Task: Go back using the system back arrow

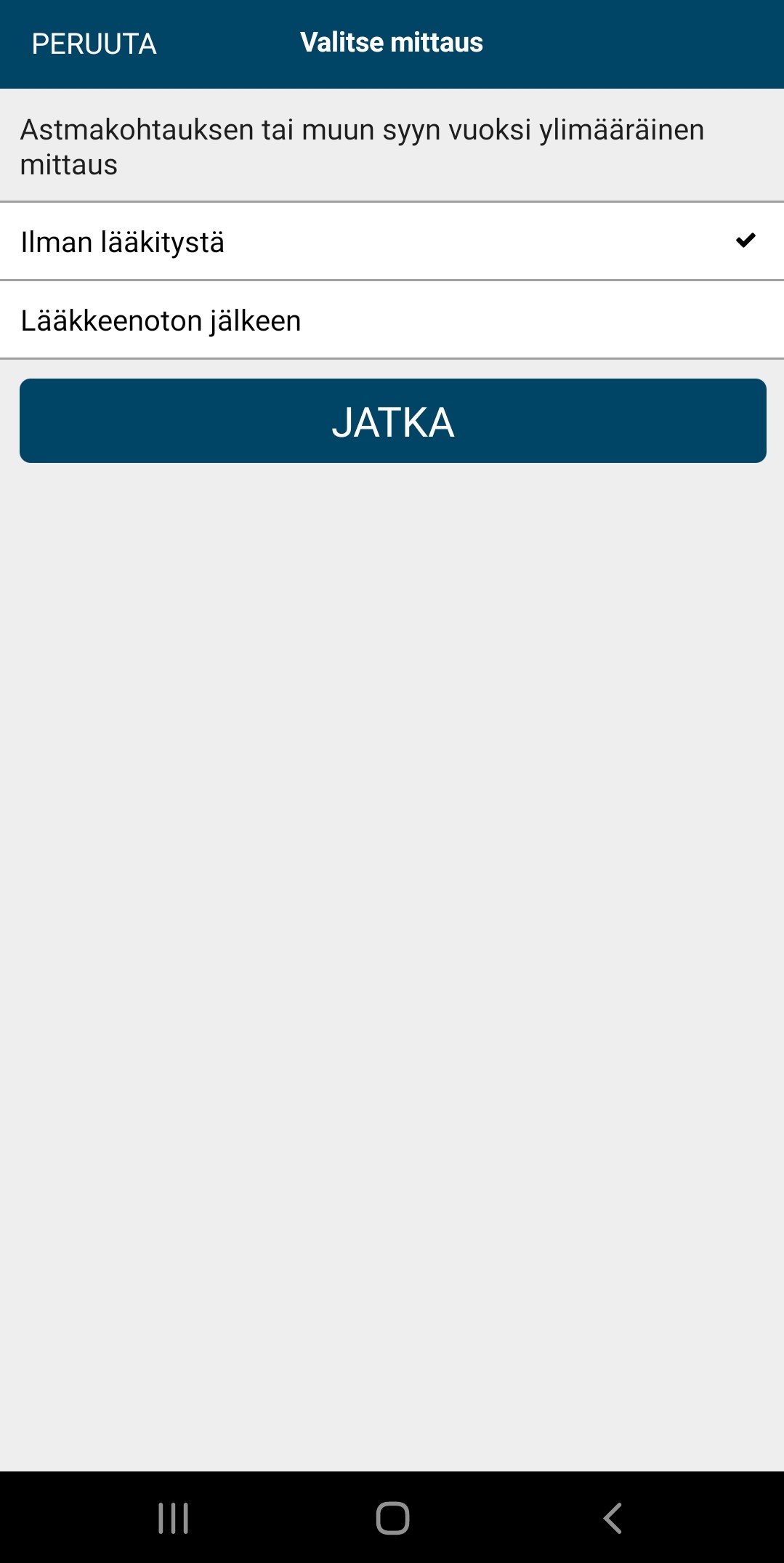Action: pos(613,1518)
